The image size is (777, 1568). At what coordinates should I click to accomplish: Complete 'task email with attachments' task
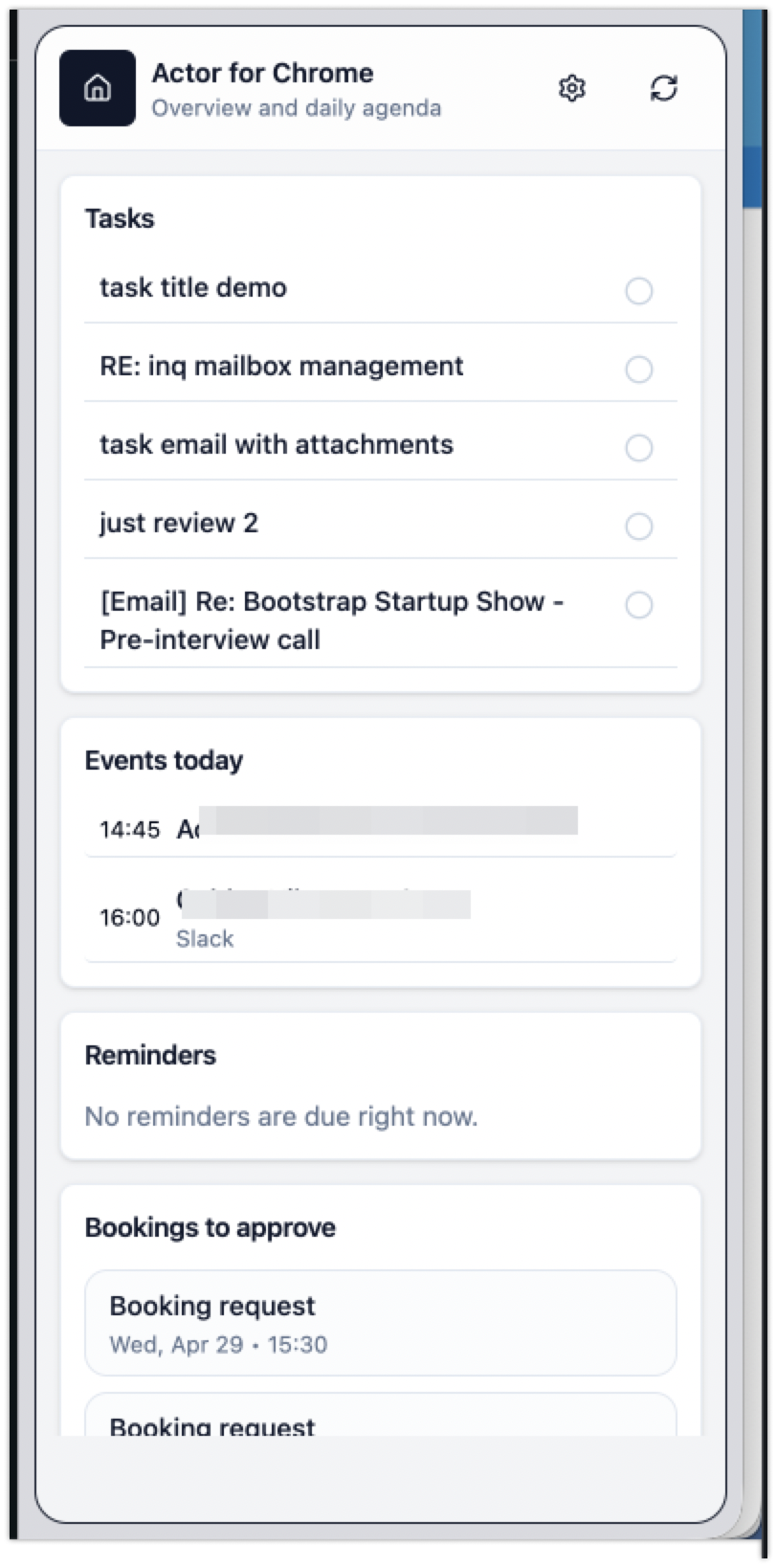point(638,447)
